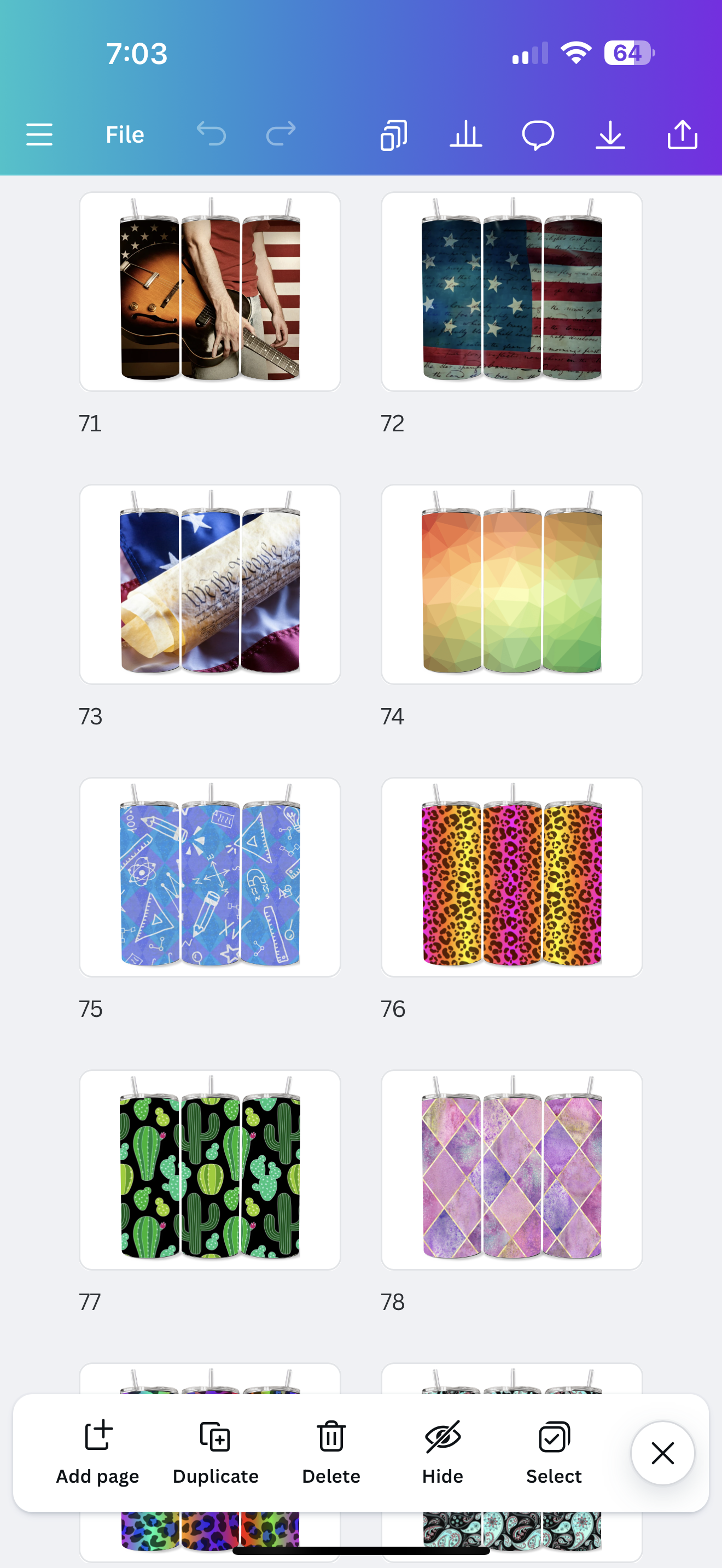
Task: Open page 74 geometric gradient tumbler
Action: point(511,584)
